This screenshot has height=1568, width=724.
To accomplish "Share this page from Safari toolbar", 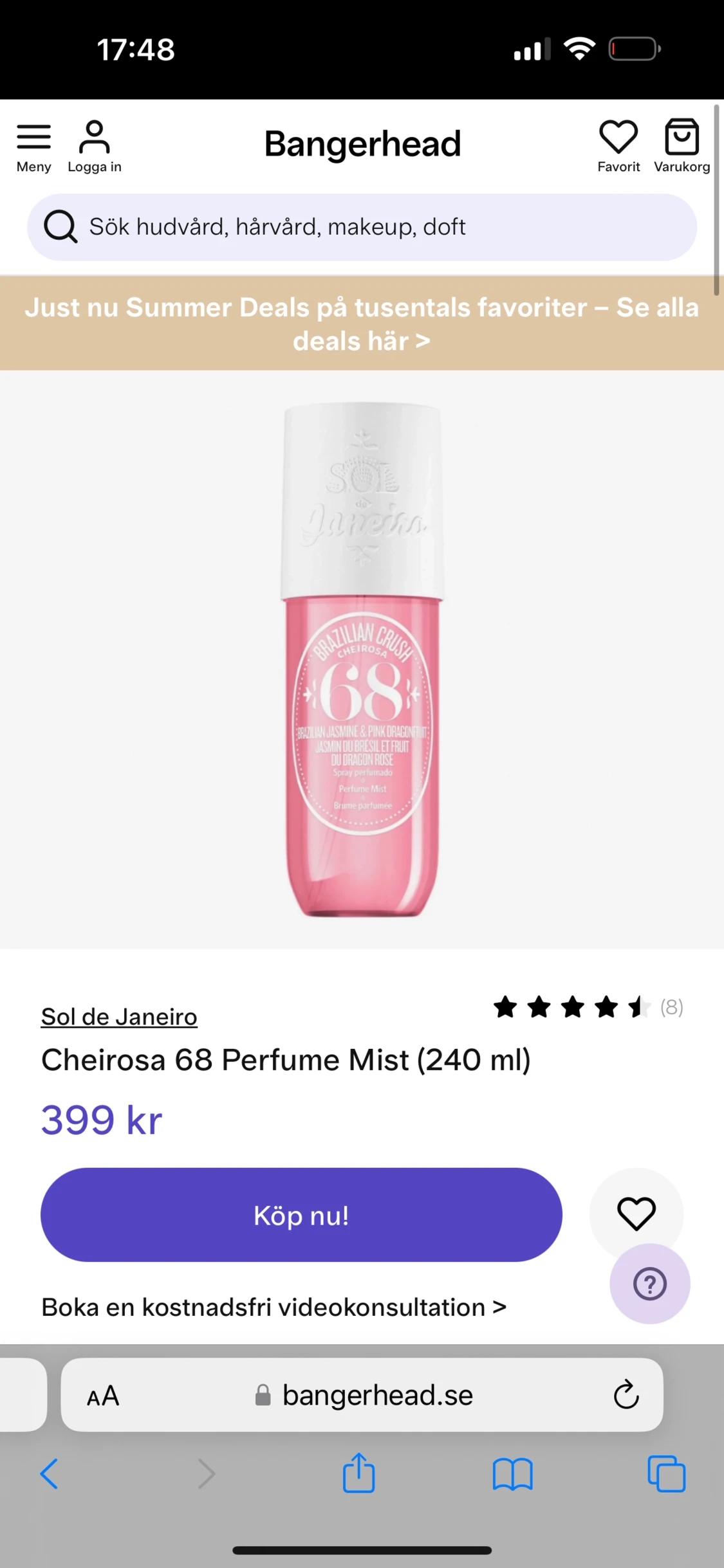I will (x=358, y=1473).
